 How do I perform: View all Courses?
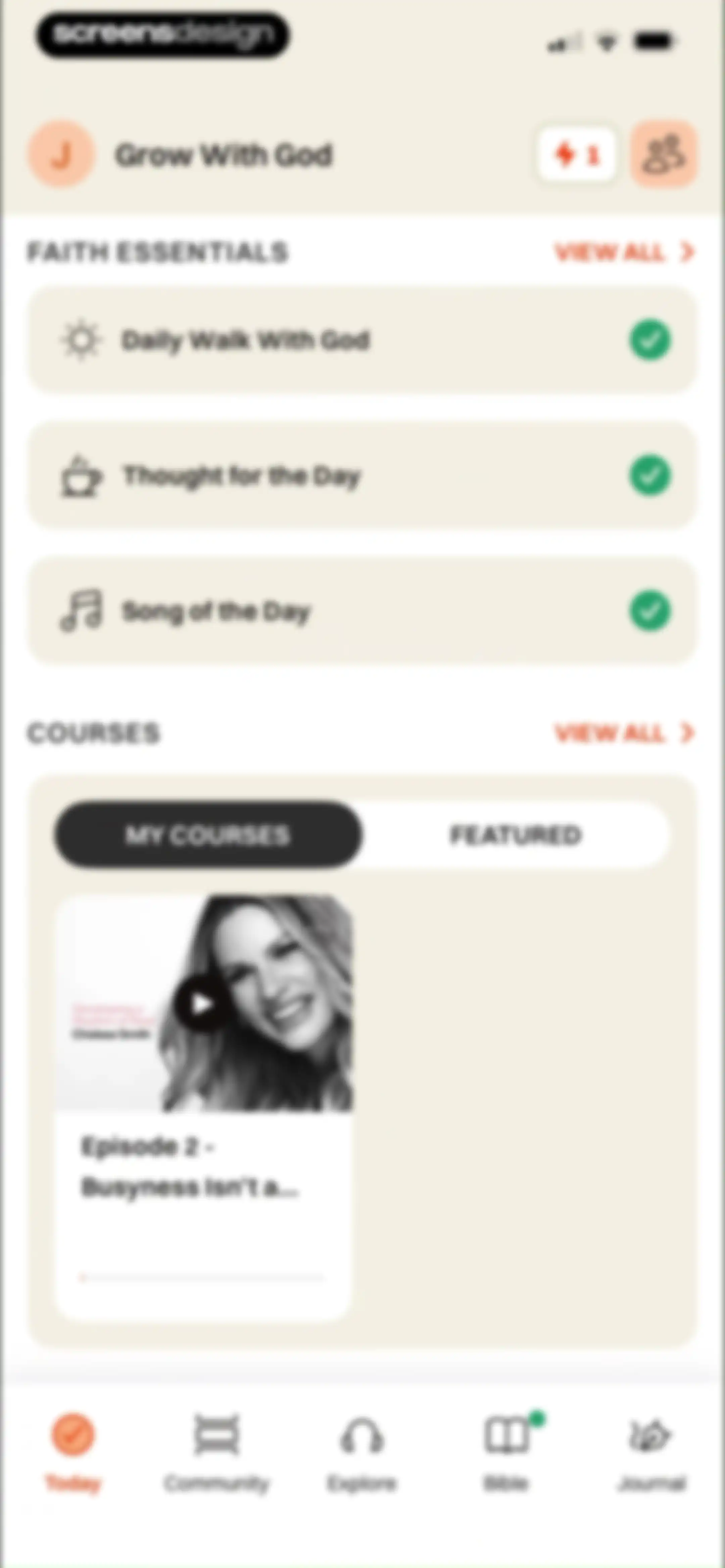click(x=625, y=733)
